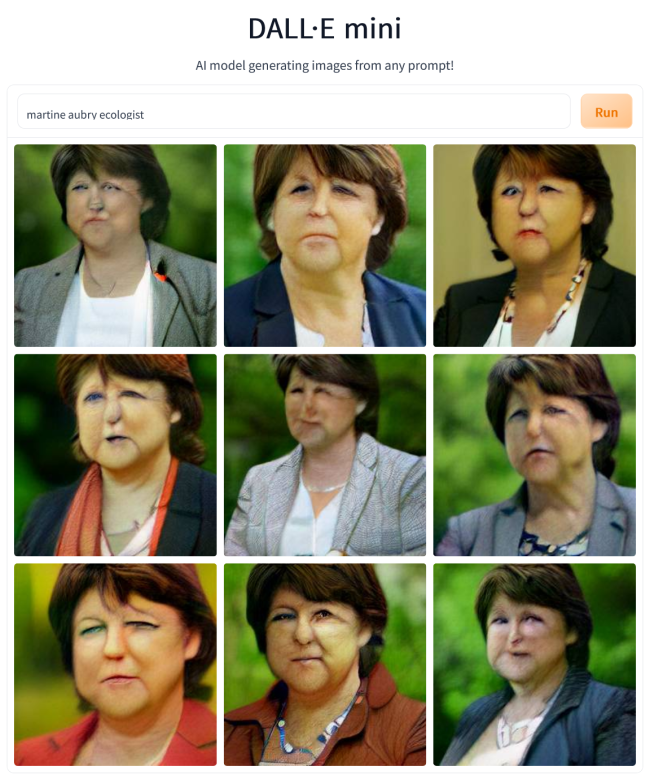The width and height of the screenshot is (650, 780).
Task: Open the generated image with microphone
Action: click(x=115, y=245)
